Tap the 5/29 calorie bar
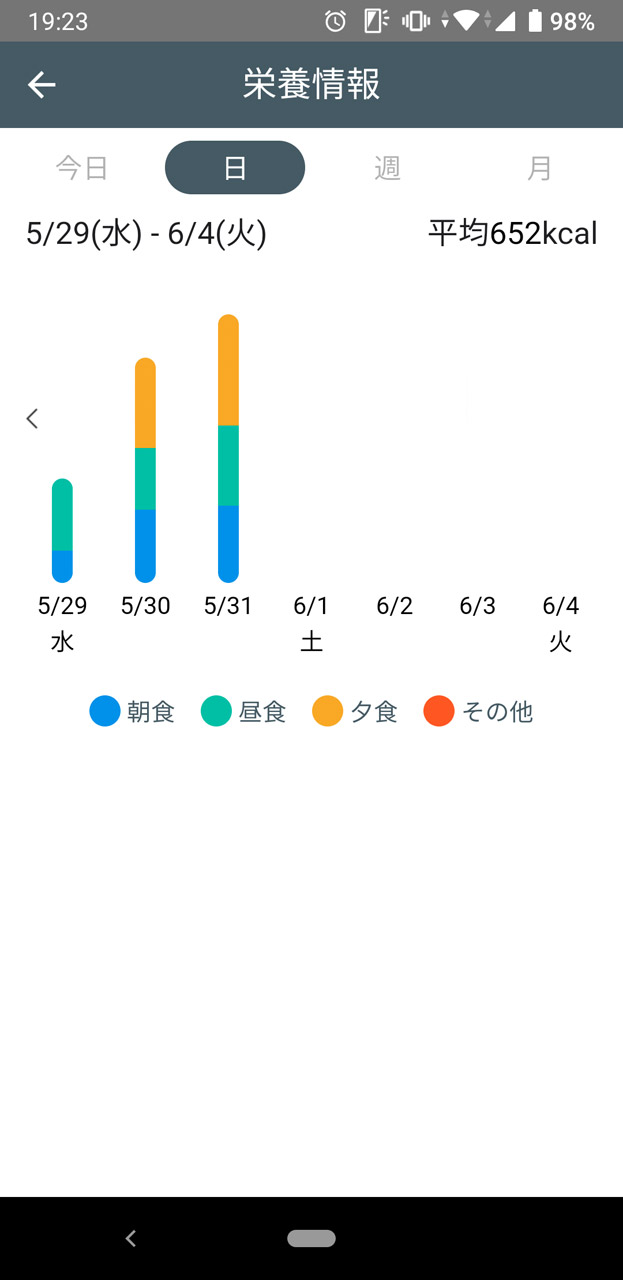The image size is (623, 1280). 62,530
